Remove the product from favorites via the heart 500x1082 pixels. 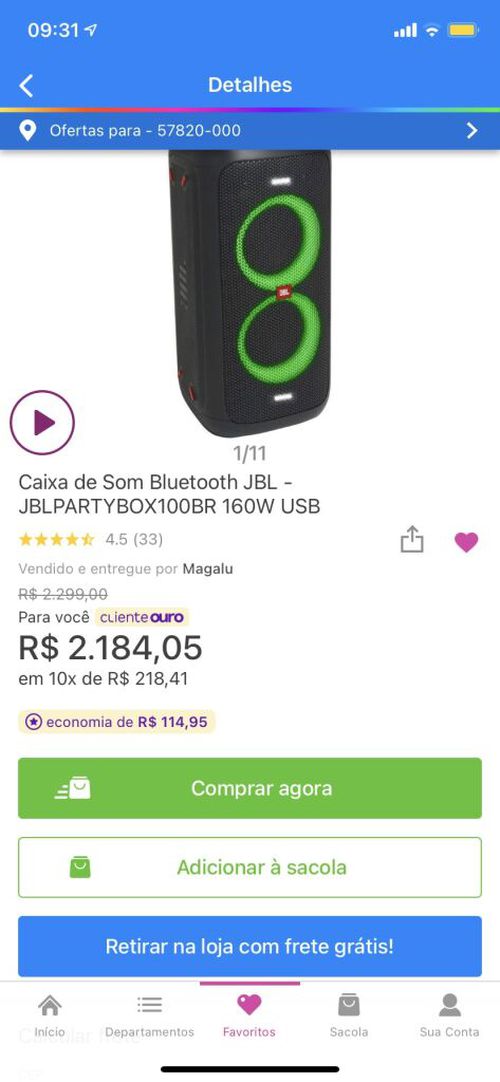click(466, 542)
